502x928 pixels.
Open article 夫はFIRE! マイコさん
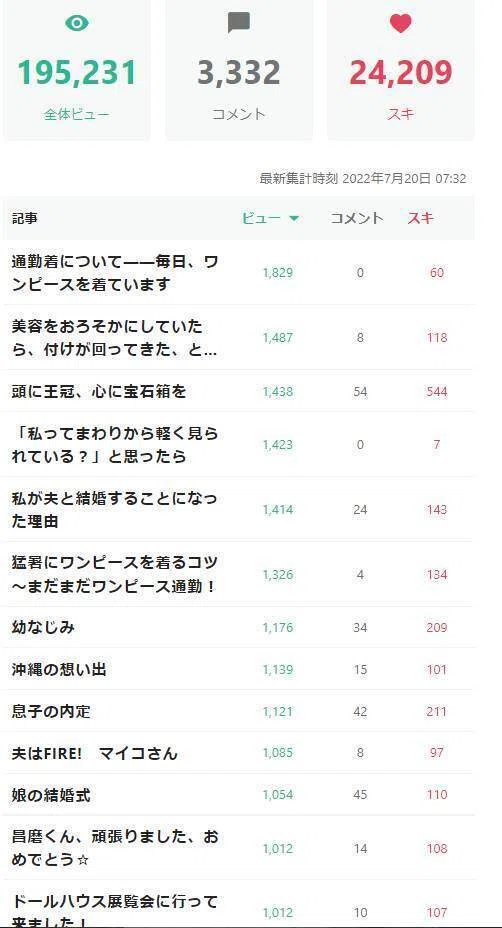[x=95, y=754]
